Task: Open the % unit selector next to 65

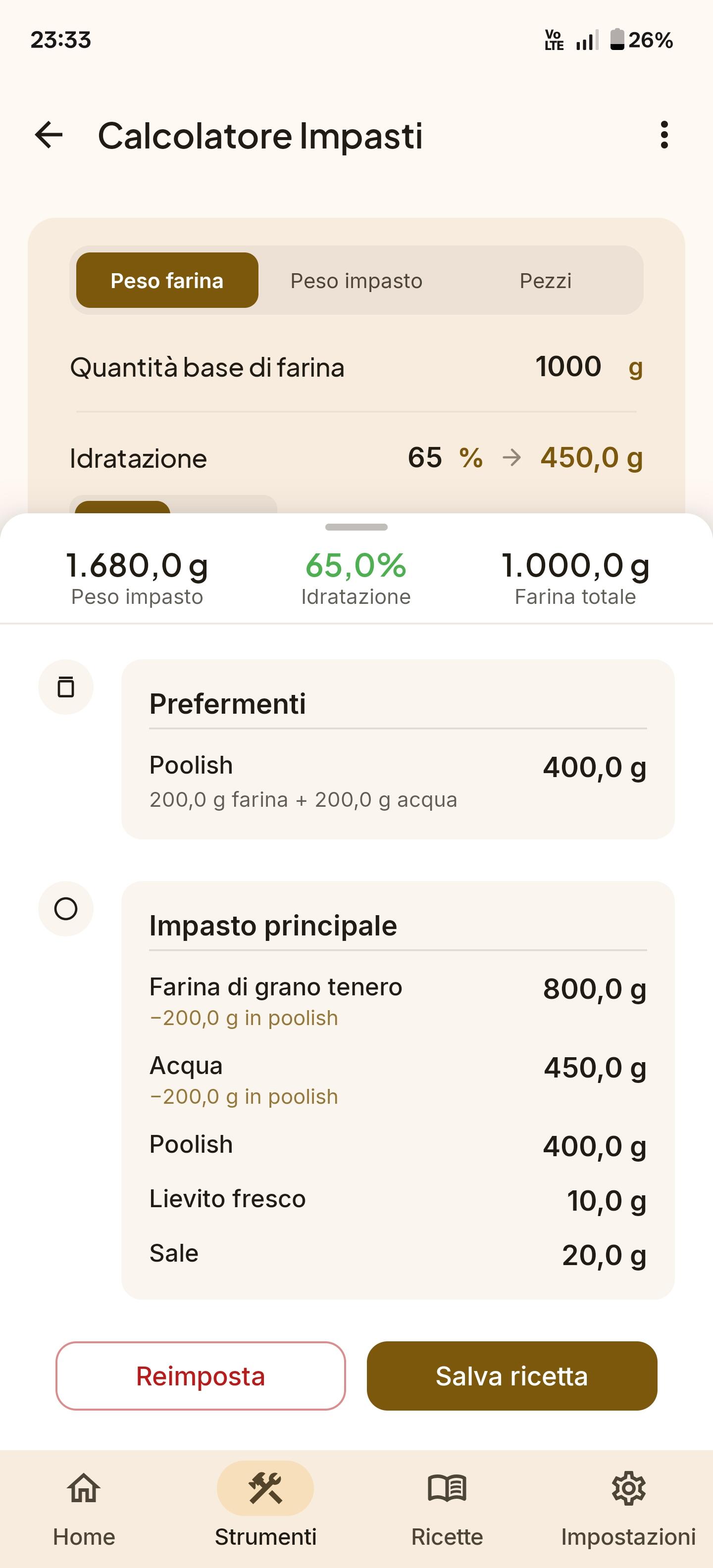Action: (472, 458)
